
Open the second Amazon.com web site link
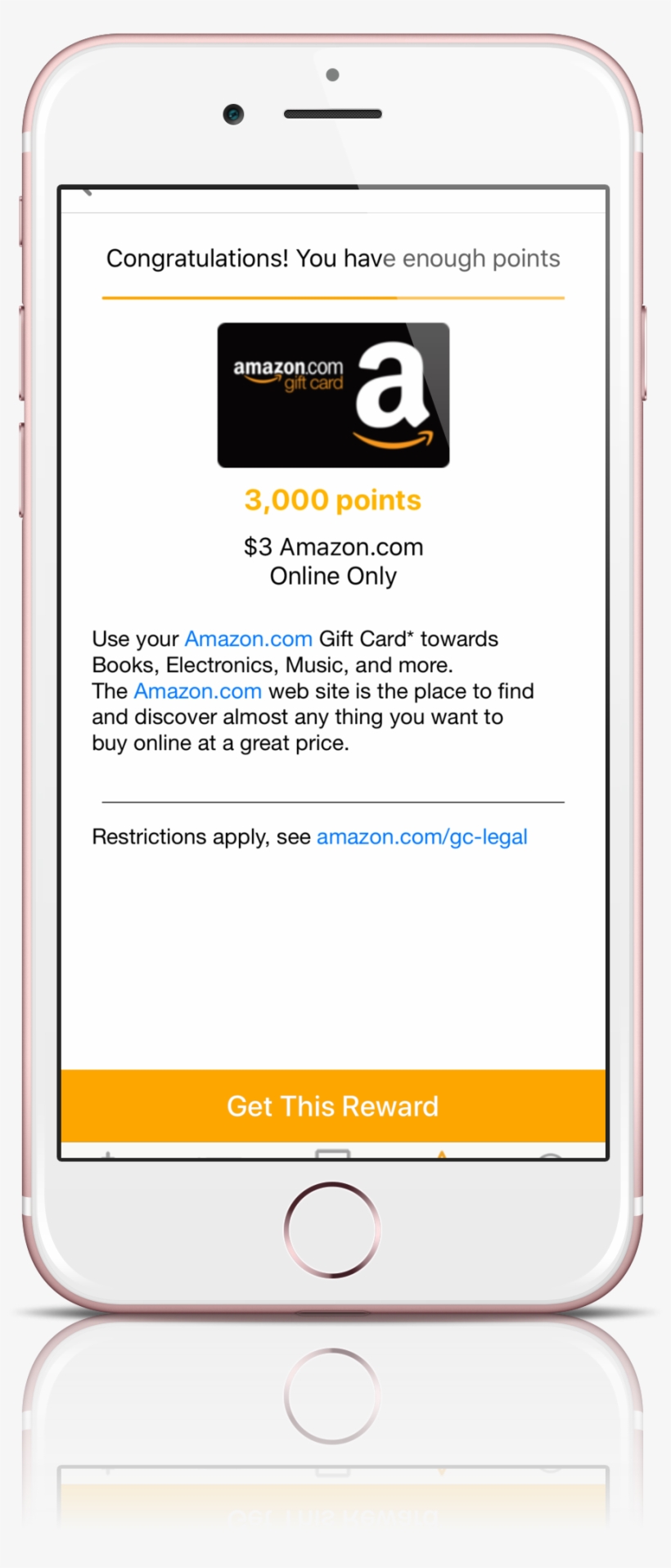(x=197, y=691)
